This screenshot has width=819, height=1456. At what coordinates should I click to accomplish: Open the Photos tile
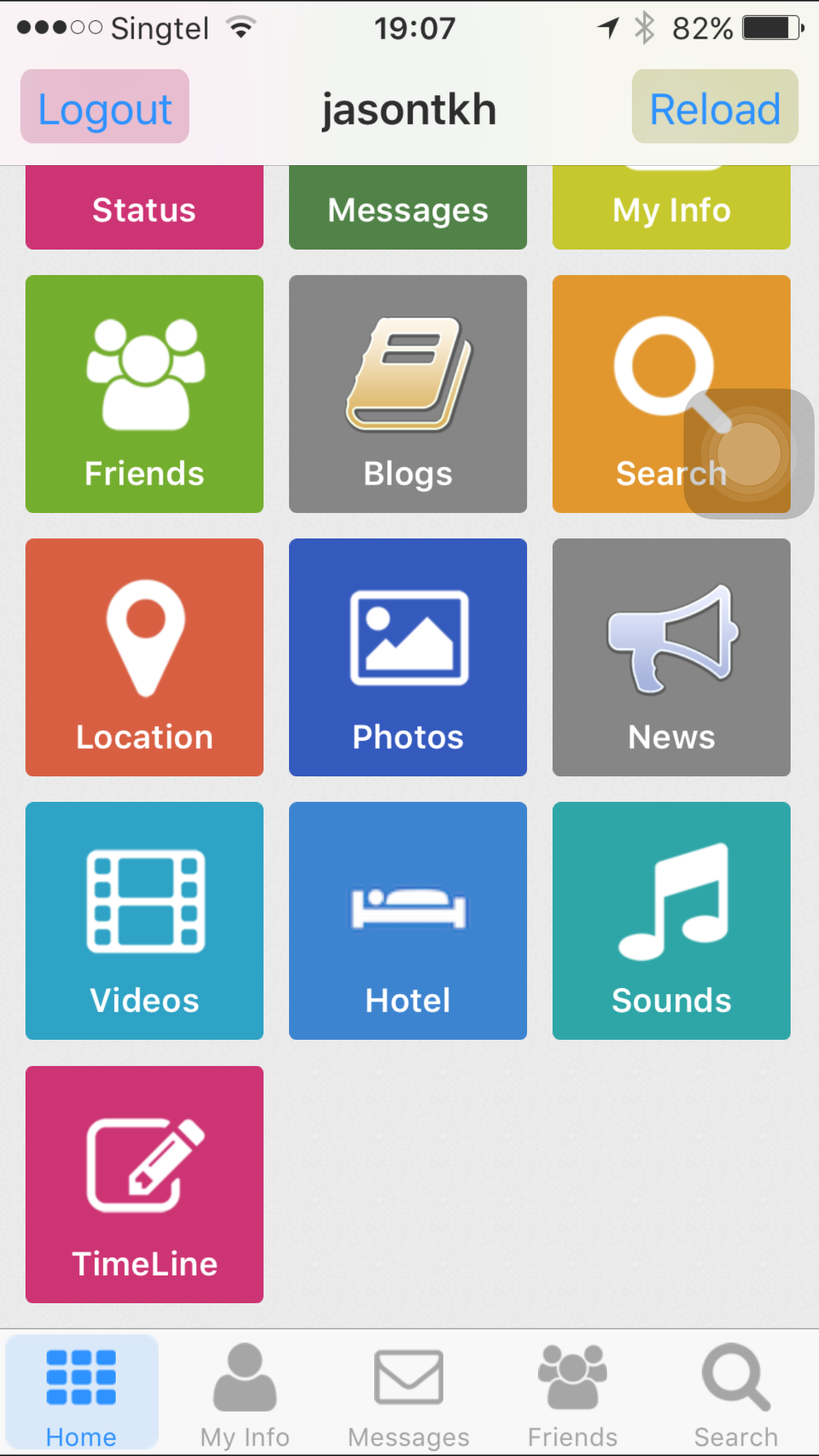click(x=408, y=657)
